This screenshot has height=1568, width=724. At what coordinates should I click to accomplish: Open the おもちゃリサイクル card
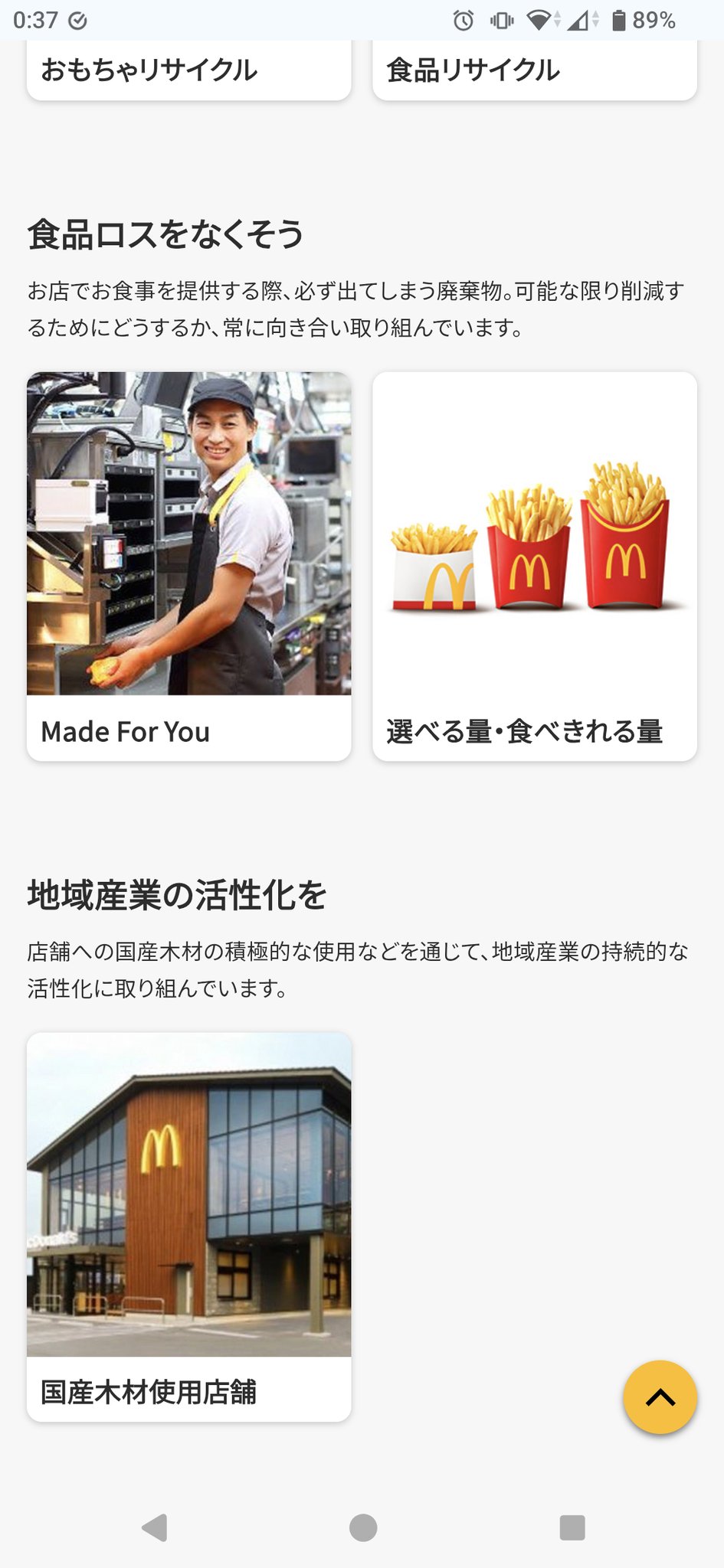coord(188,70)
